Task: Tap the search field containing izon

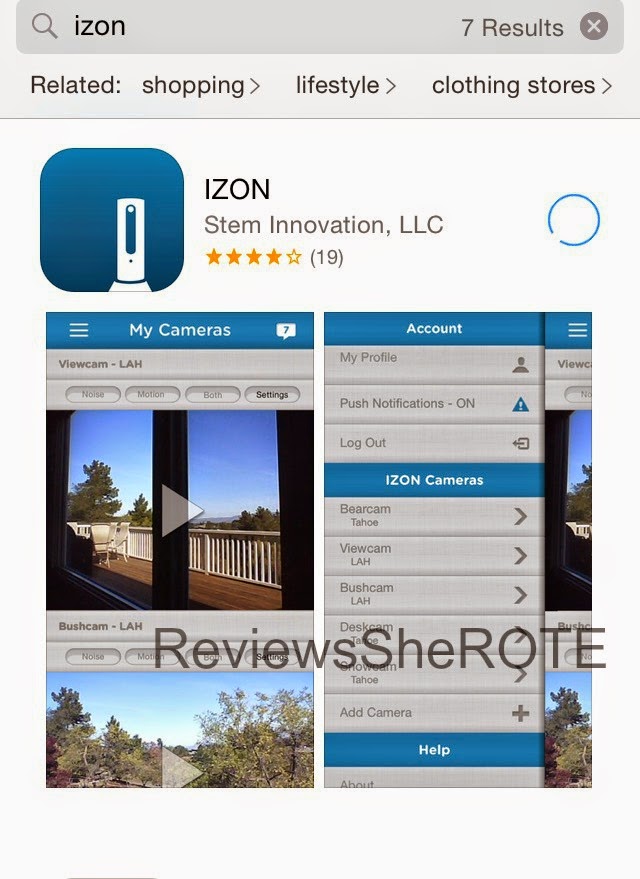Action: [x=250, y=27]
